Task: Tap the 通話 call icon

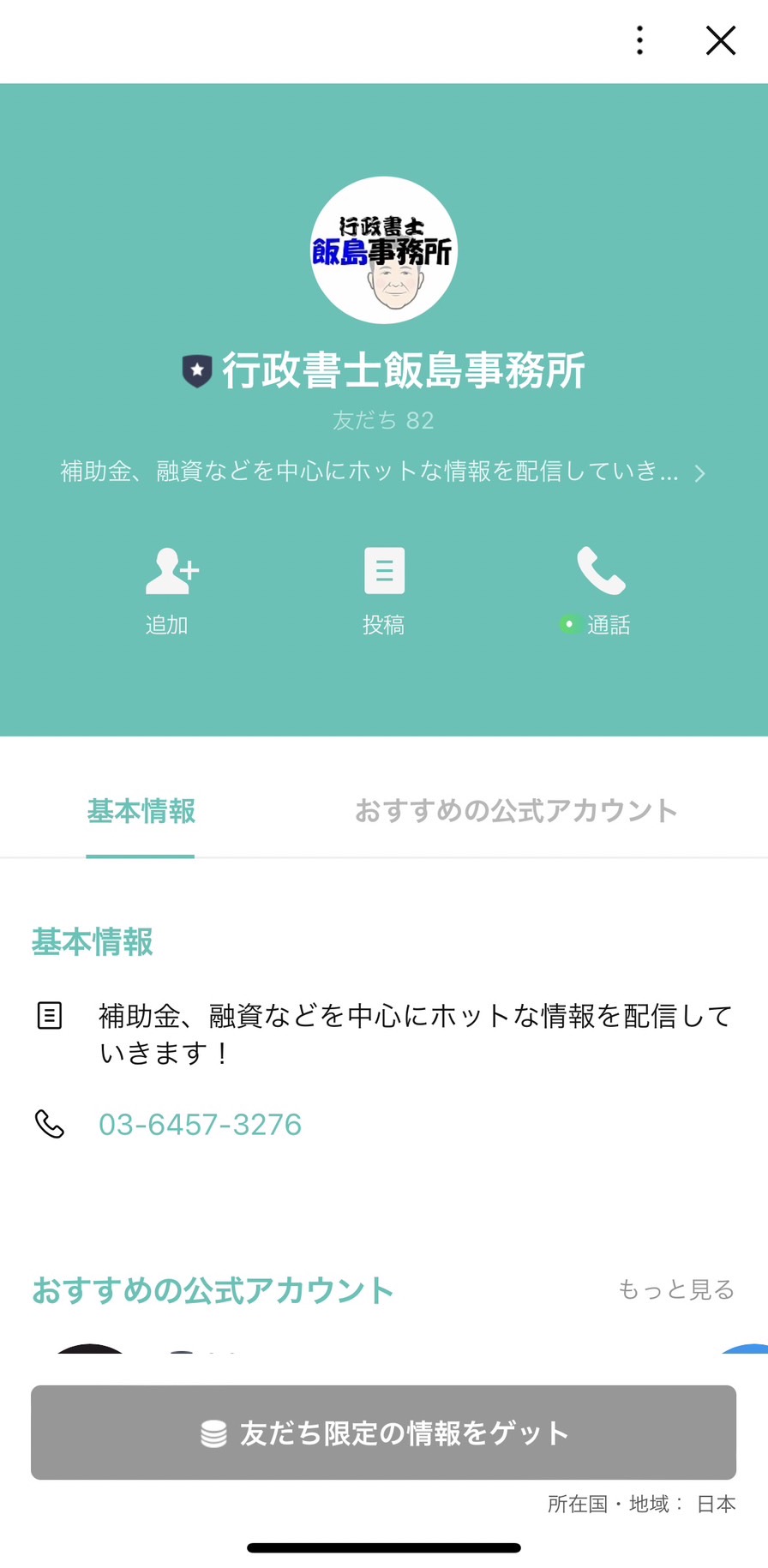Action: (x=600, y=569)
